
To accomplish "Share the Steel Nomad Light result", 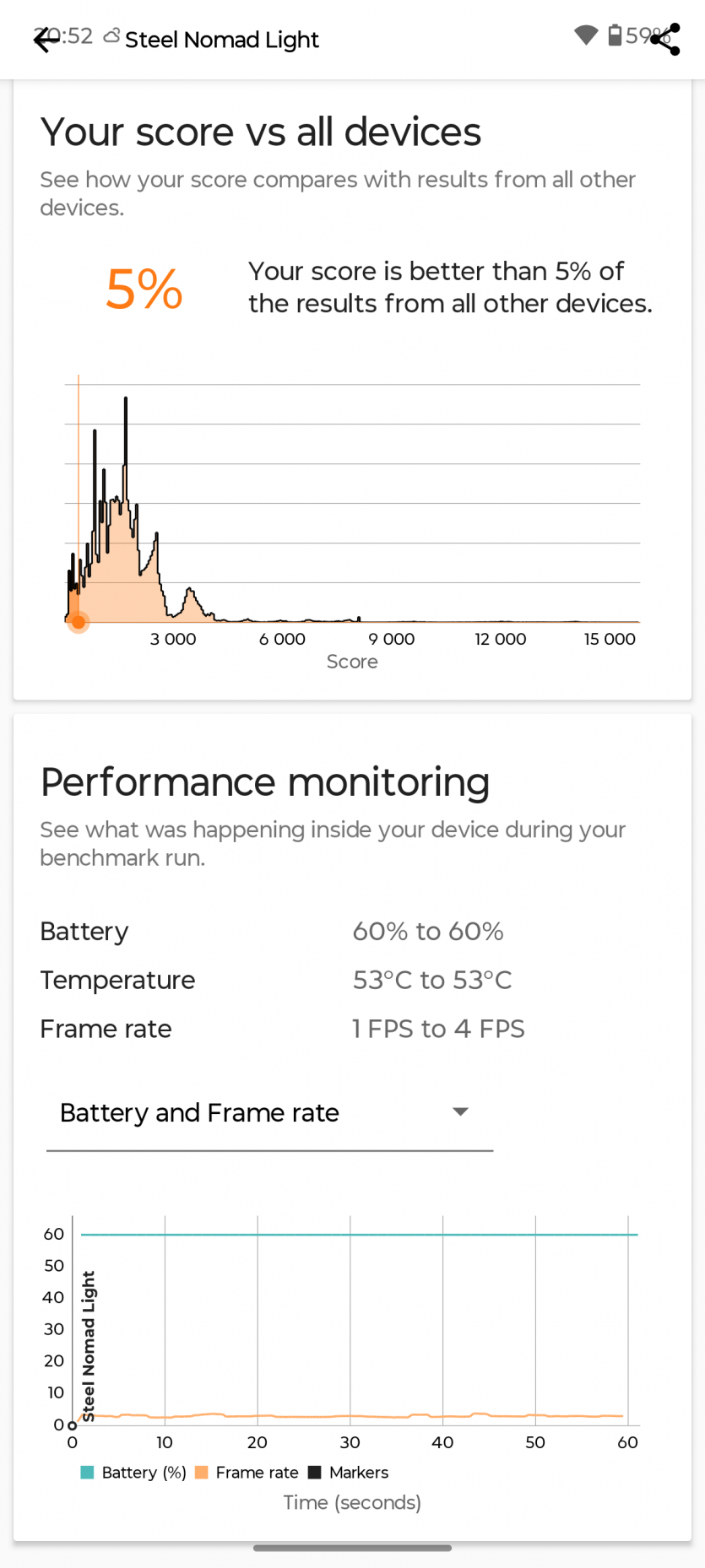I will pyautogui.click(x=666, y=40).
